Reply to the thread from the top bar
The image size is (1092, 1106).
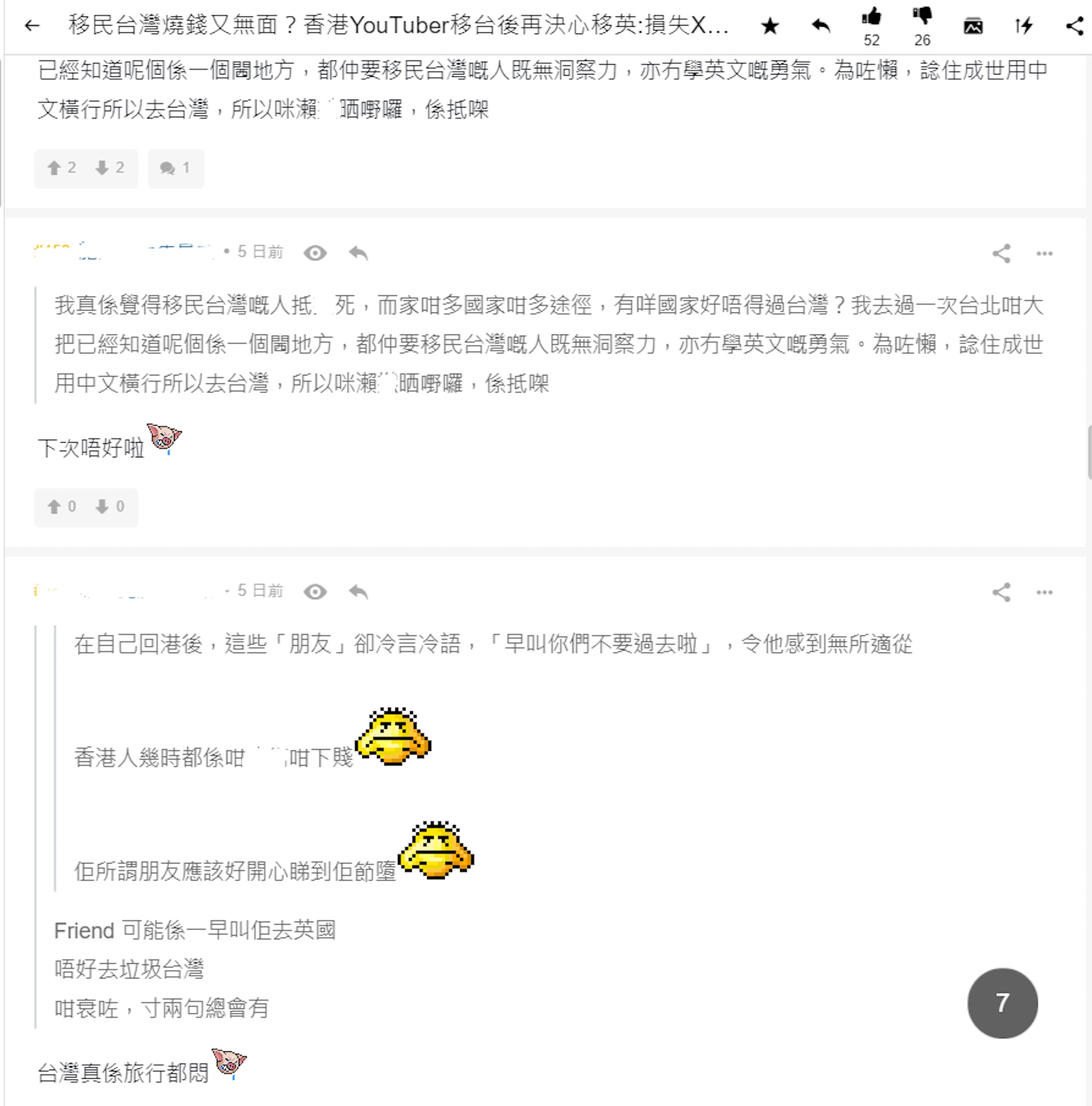point(821,26)
